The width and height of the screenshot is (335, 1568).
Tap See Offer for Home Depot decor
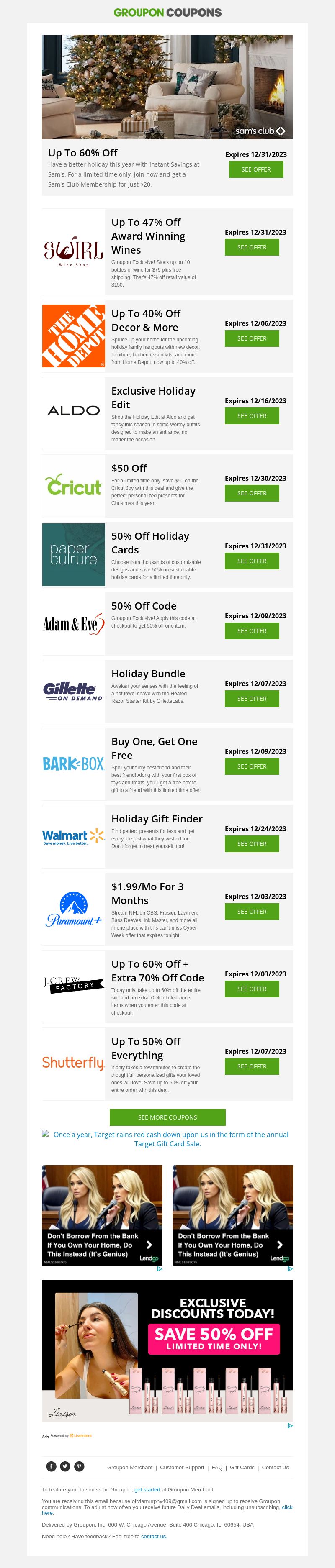[x=252, y=338]
